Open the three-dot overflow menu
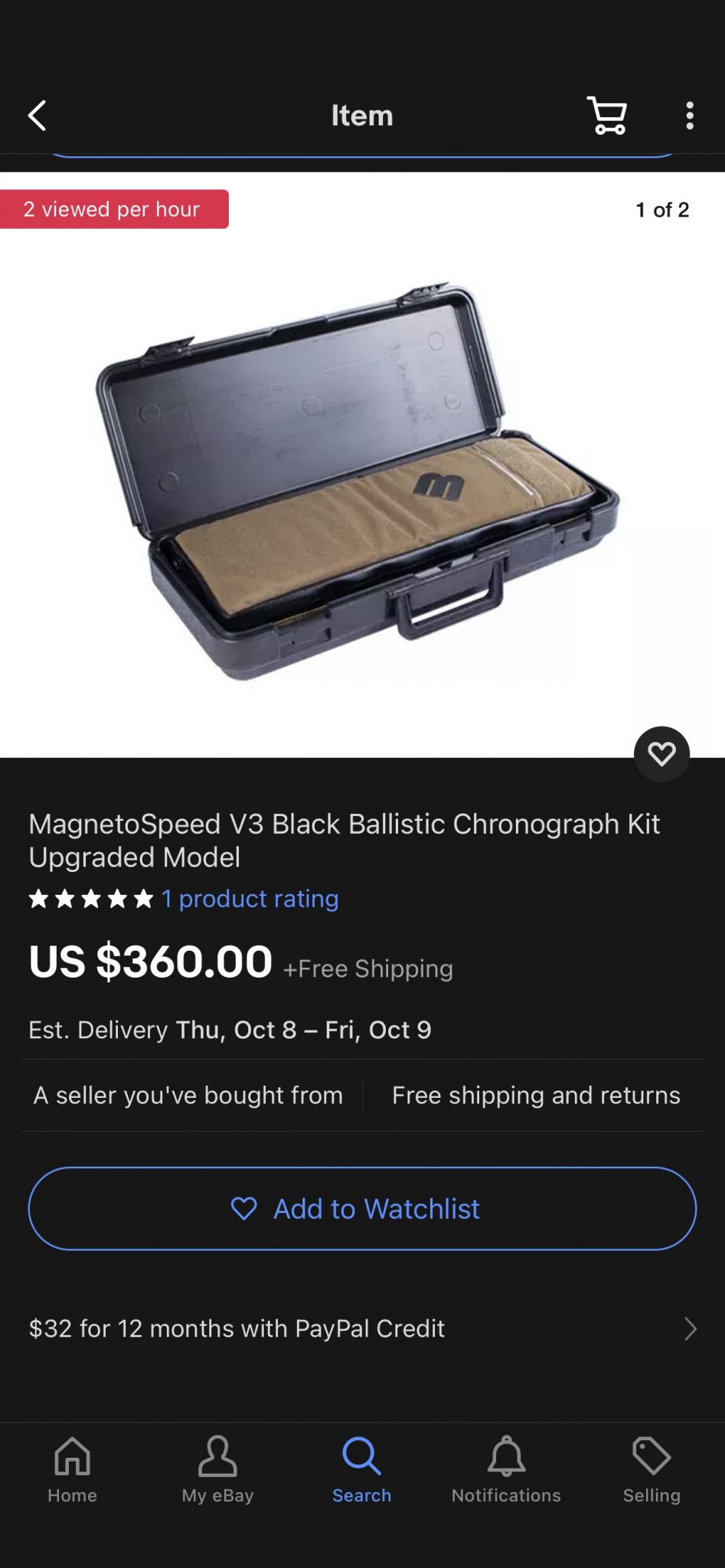Screen dimensions: 725x1568 [690, 116]
